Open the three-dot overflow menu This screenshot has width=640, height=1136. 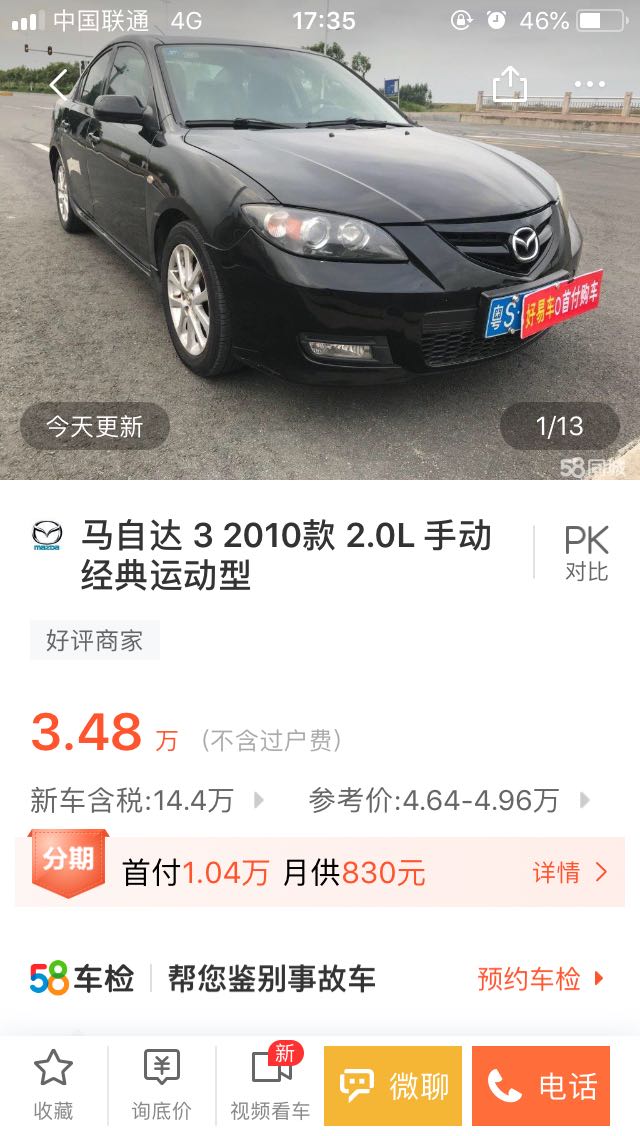(x=589, y=84)
